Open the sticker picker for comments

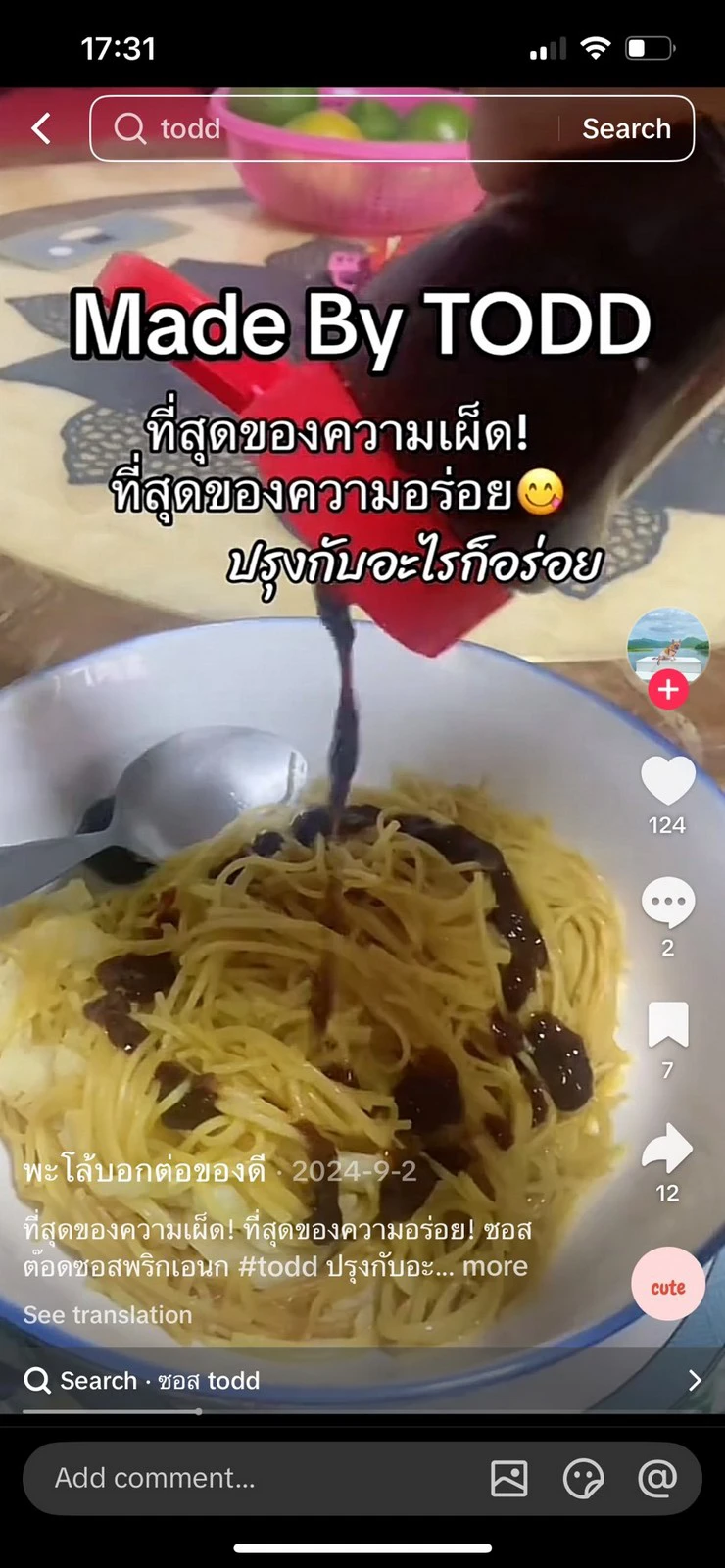pyautogui.click(x=583, y=1478)
